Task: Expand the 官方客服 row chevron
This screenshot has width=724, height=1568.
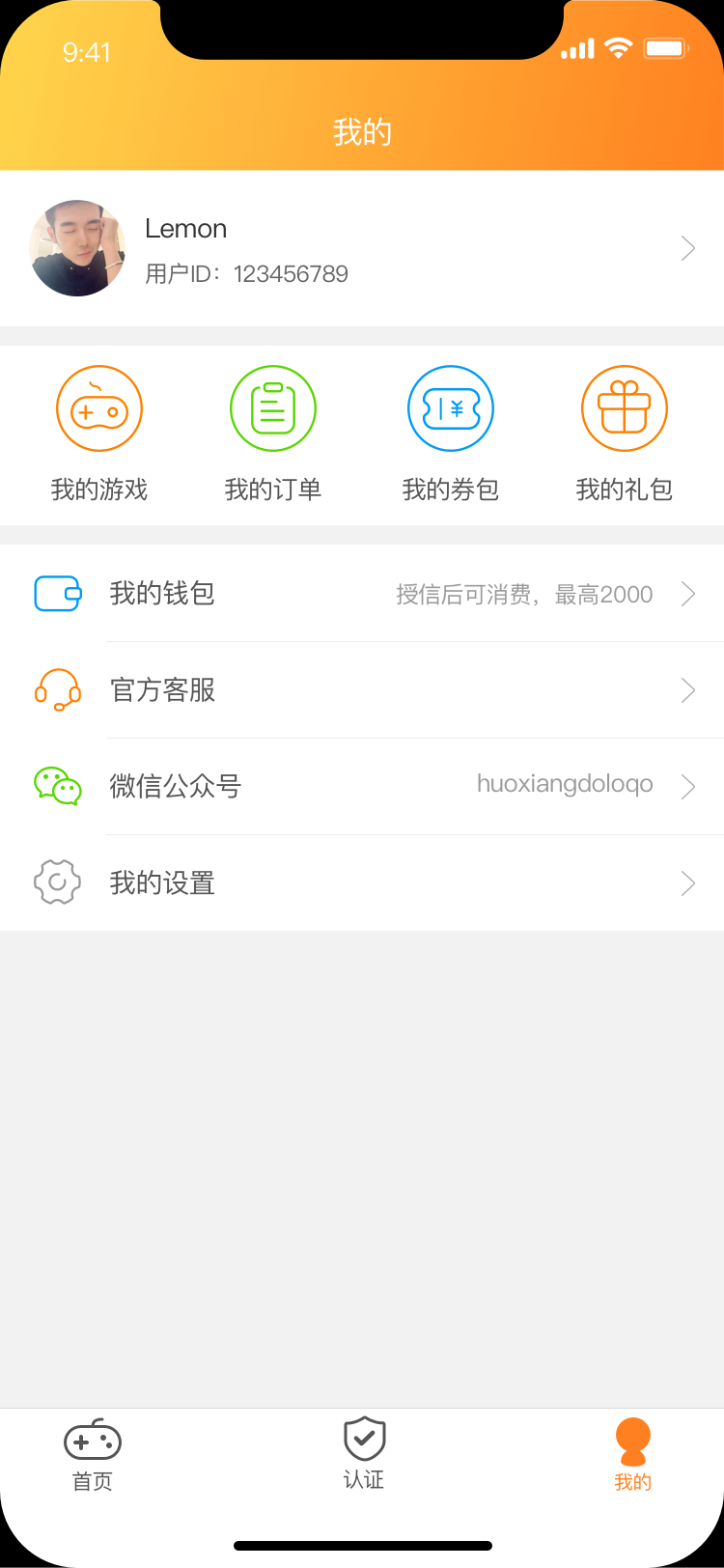Action: [687, 690]
